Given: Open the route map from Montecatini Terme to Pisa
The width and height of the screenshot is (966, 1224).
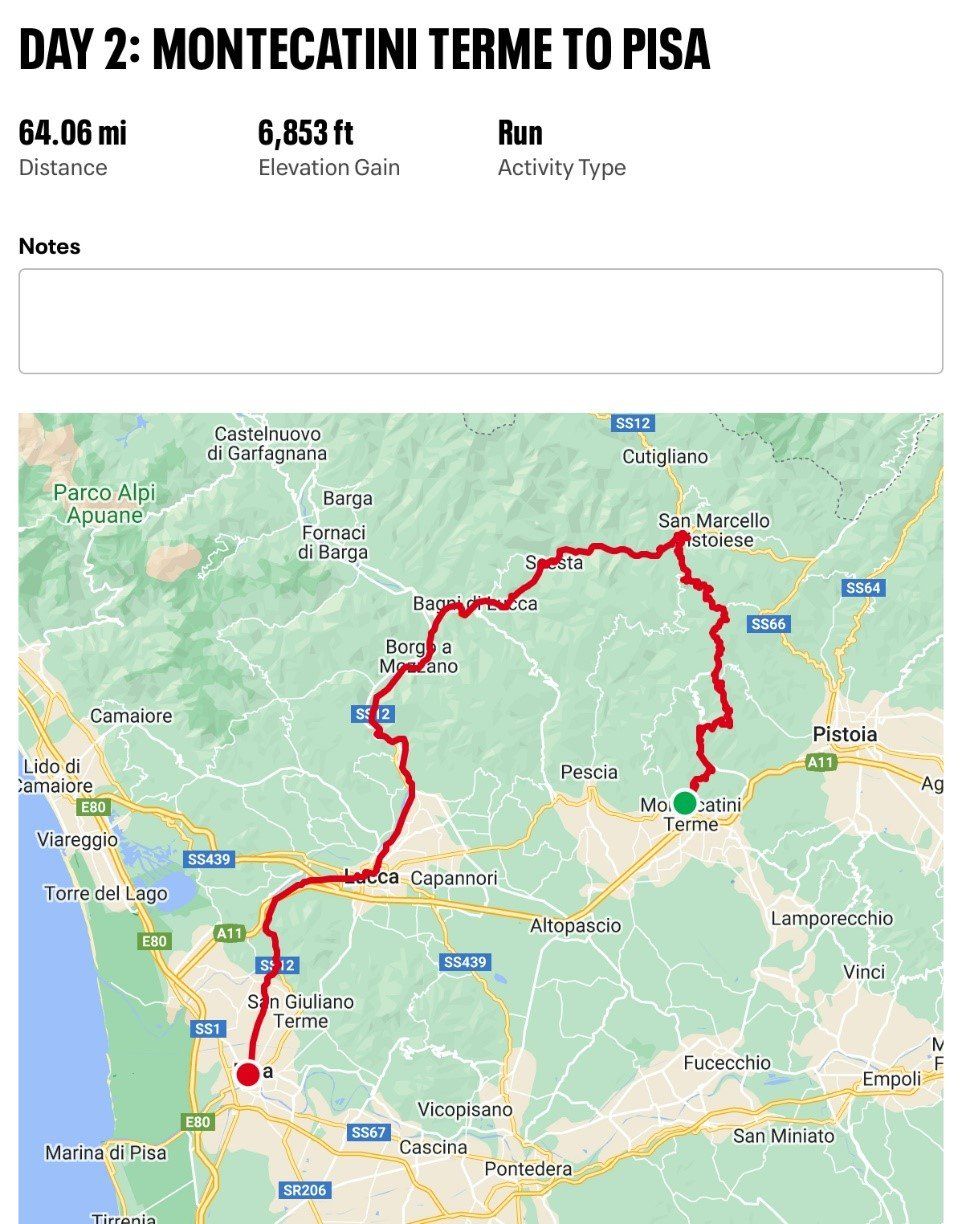Looking at the screenshot, I should coord(480,817).
